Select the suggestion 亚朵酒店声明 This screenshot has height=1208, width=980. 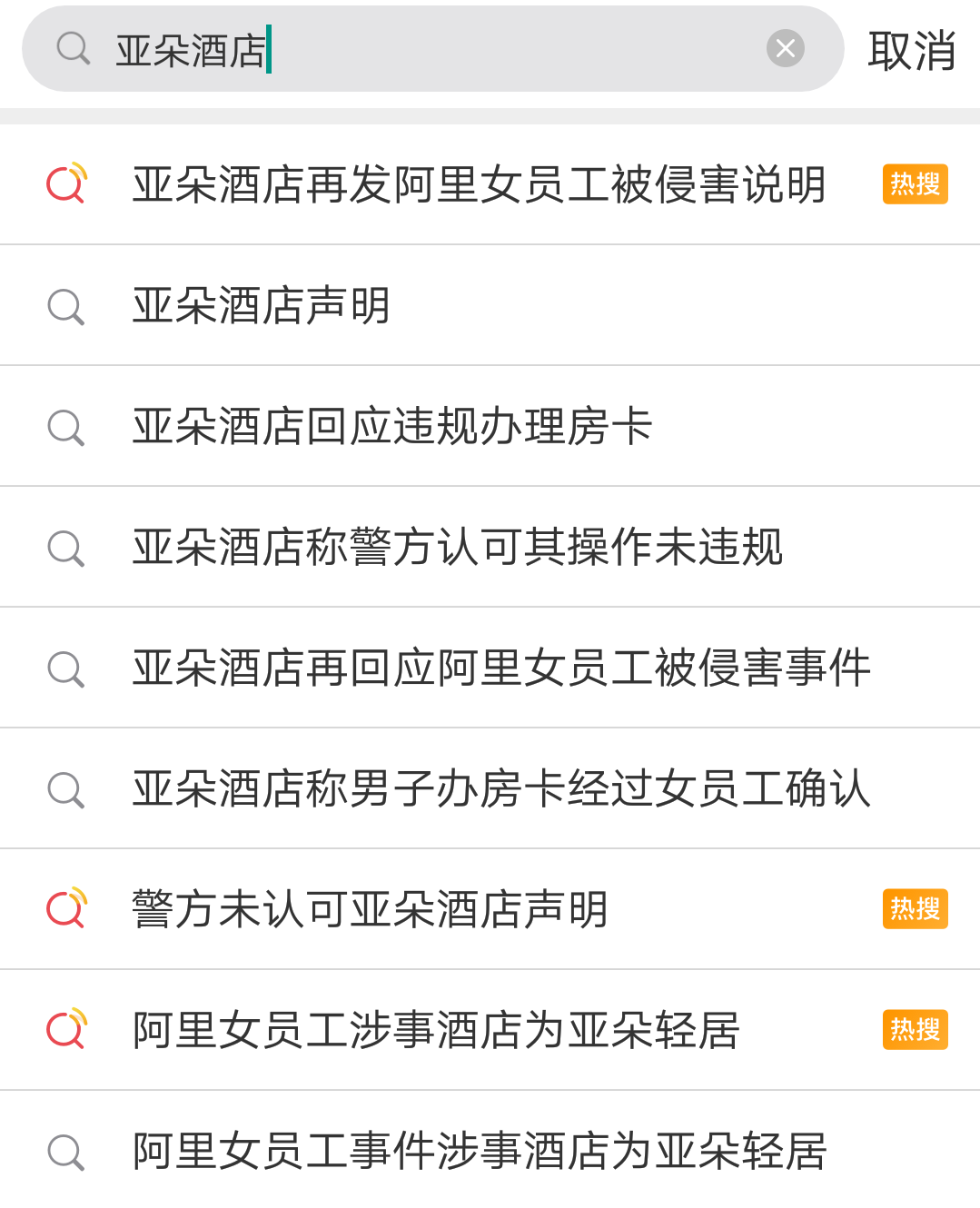262,306
